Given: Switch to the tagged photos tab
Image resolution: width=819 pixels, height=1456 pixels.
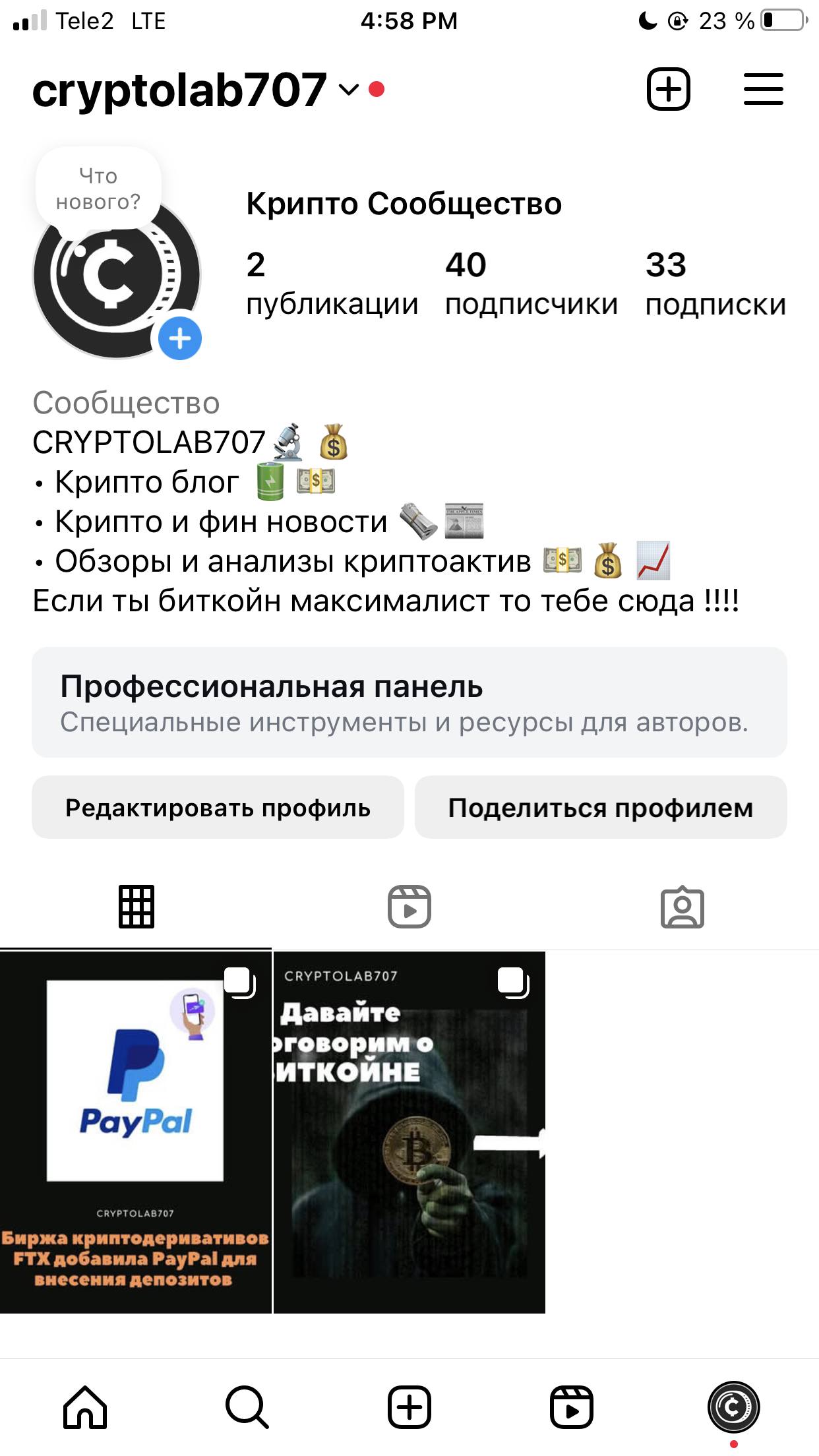Looking at the screenshot, I should 682,907.
